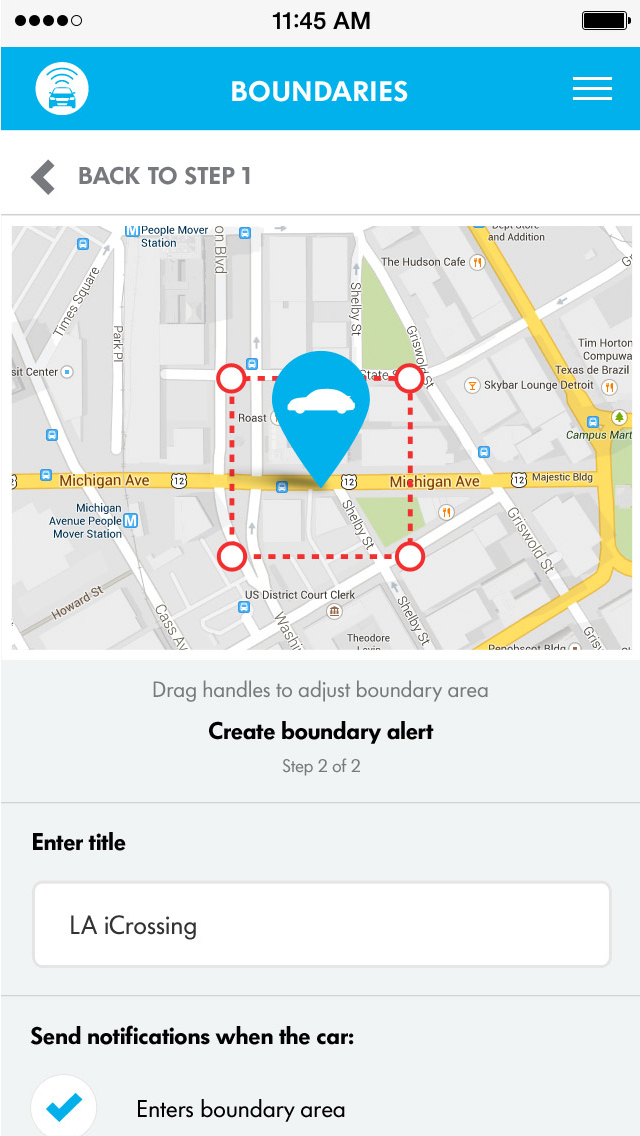Open the hamburger menu
The image size is (640, 1136).
(592, 89)
